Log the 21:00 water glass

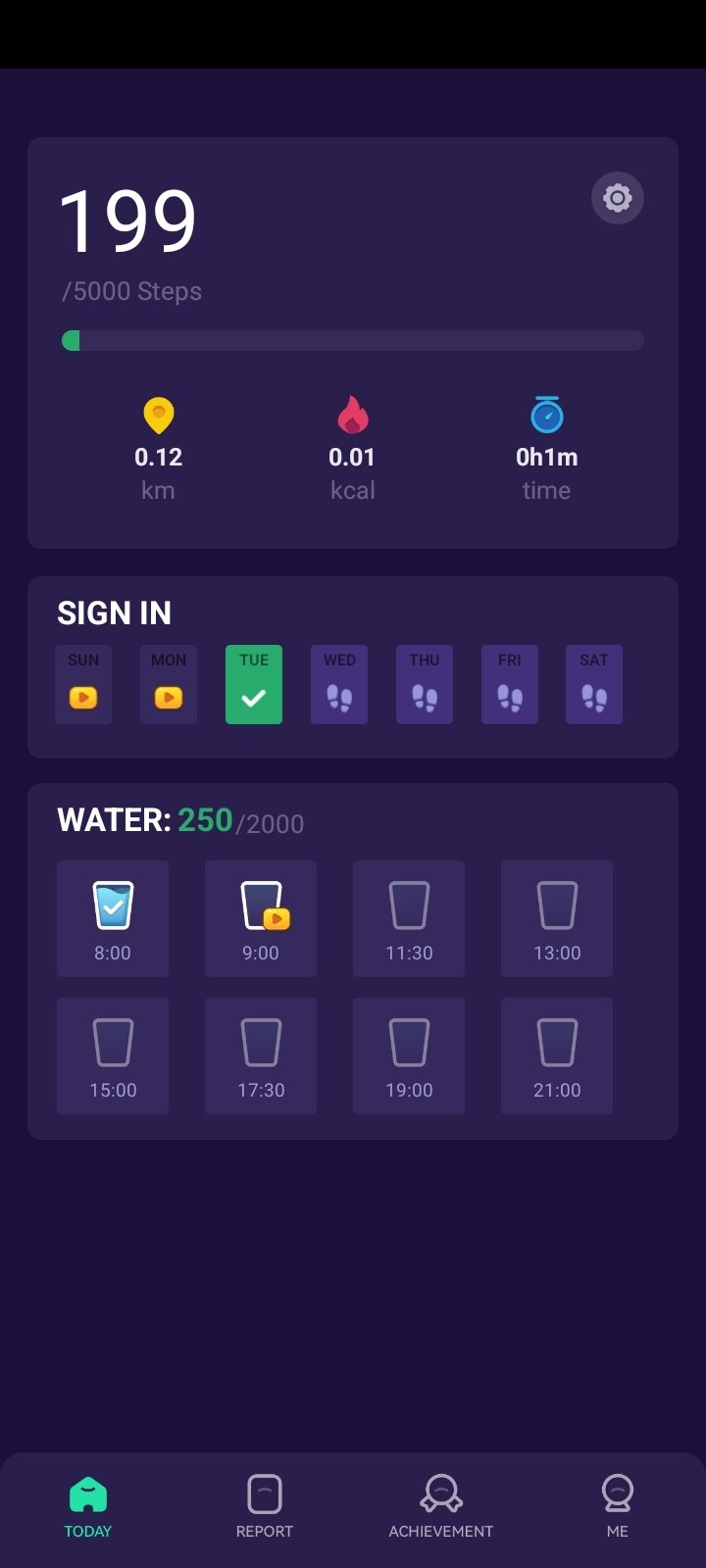[x=557, y=1055]
